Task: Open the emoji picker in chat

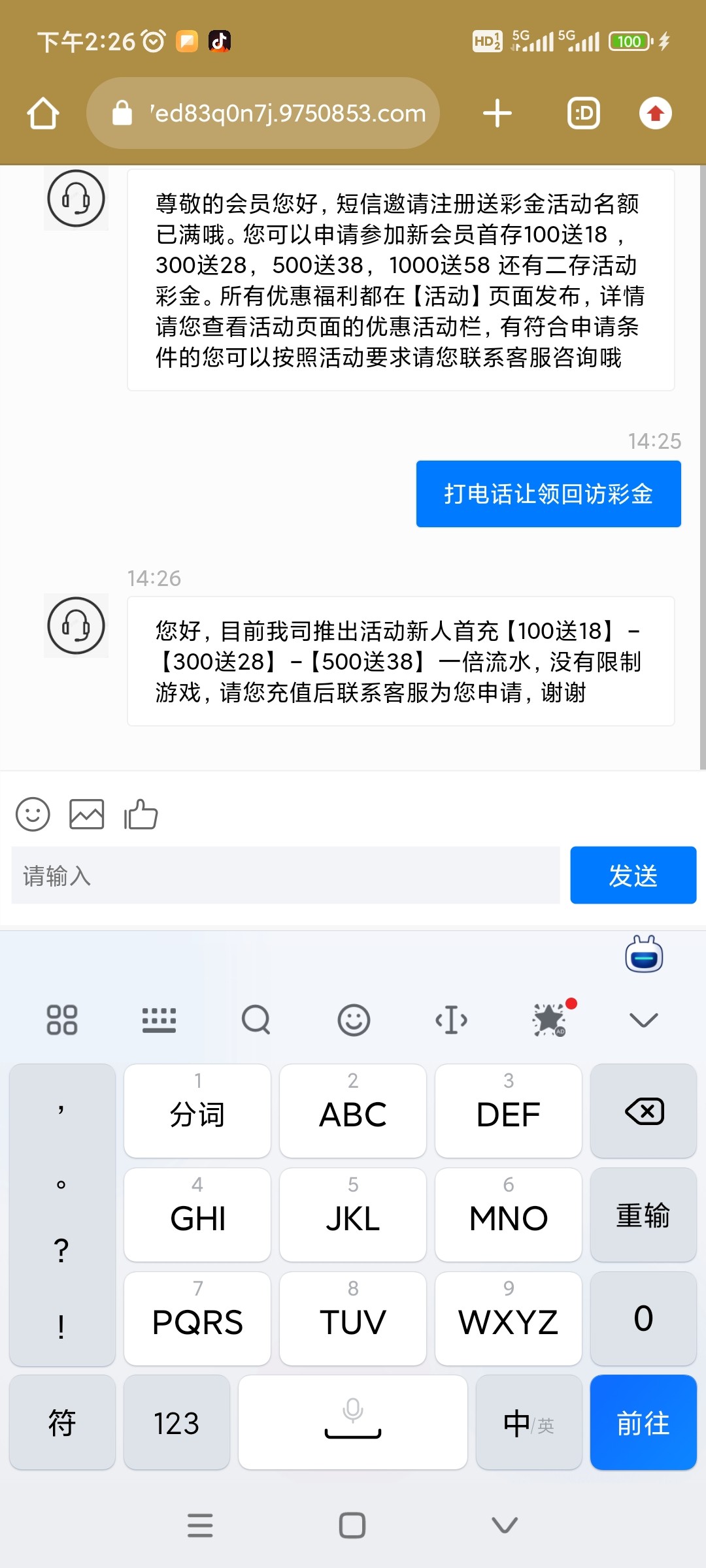Action: point(33,814)
